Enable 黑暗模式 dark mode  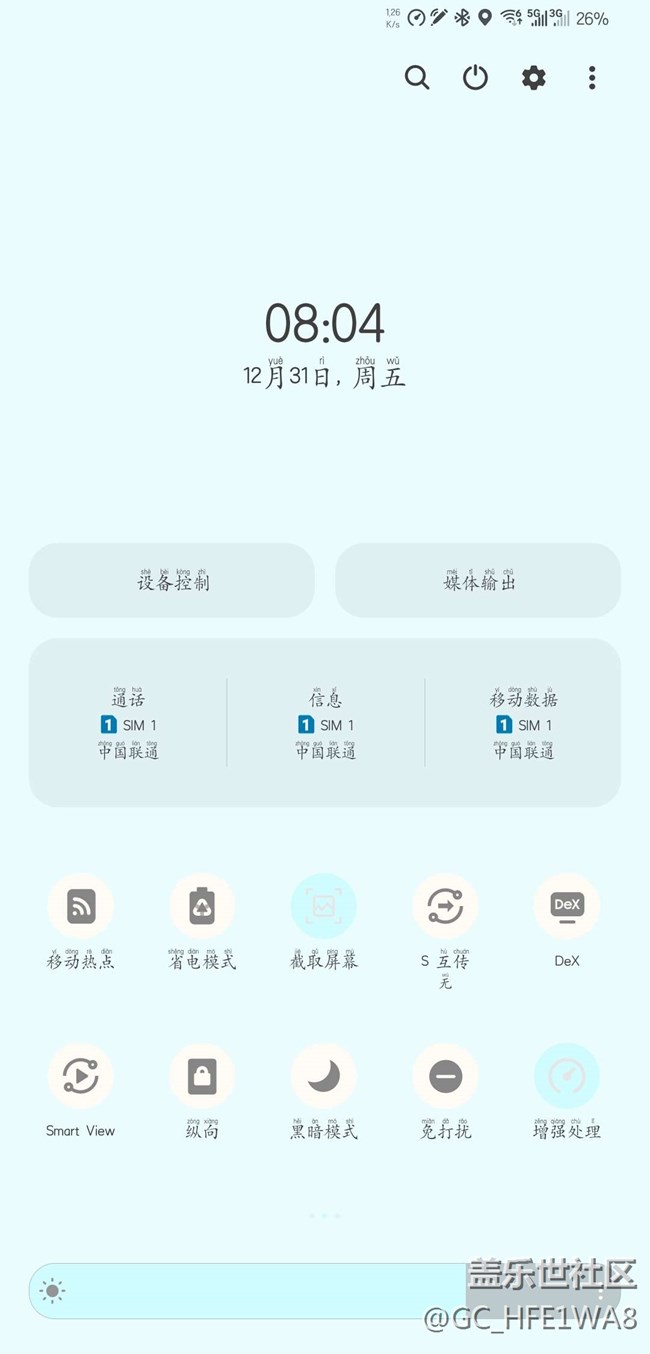tap(323, 1076)
